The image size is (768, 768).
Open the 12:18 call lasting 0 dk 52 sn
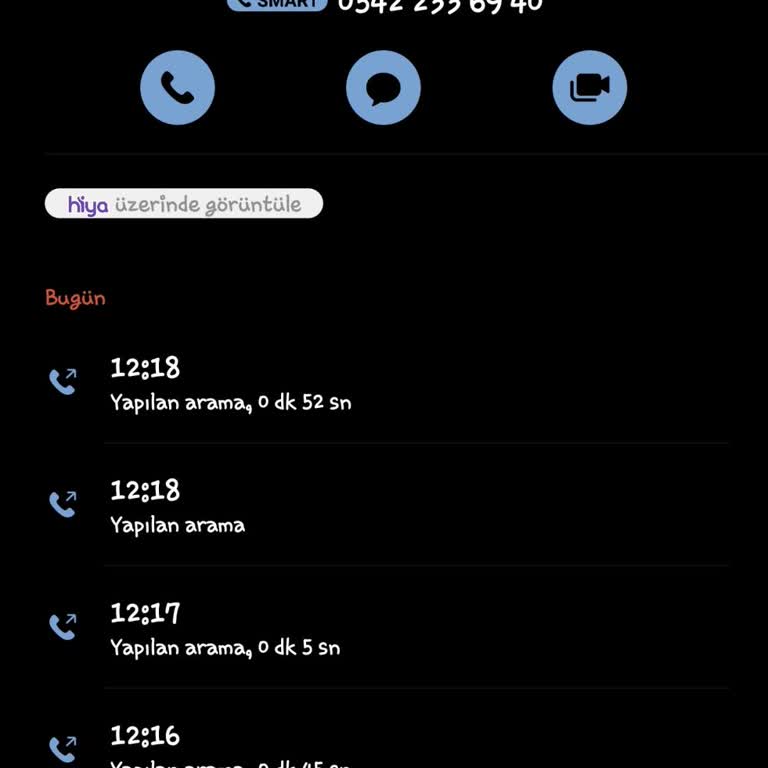tap(400, 384)
